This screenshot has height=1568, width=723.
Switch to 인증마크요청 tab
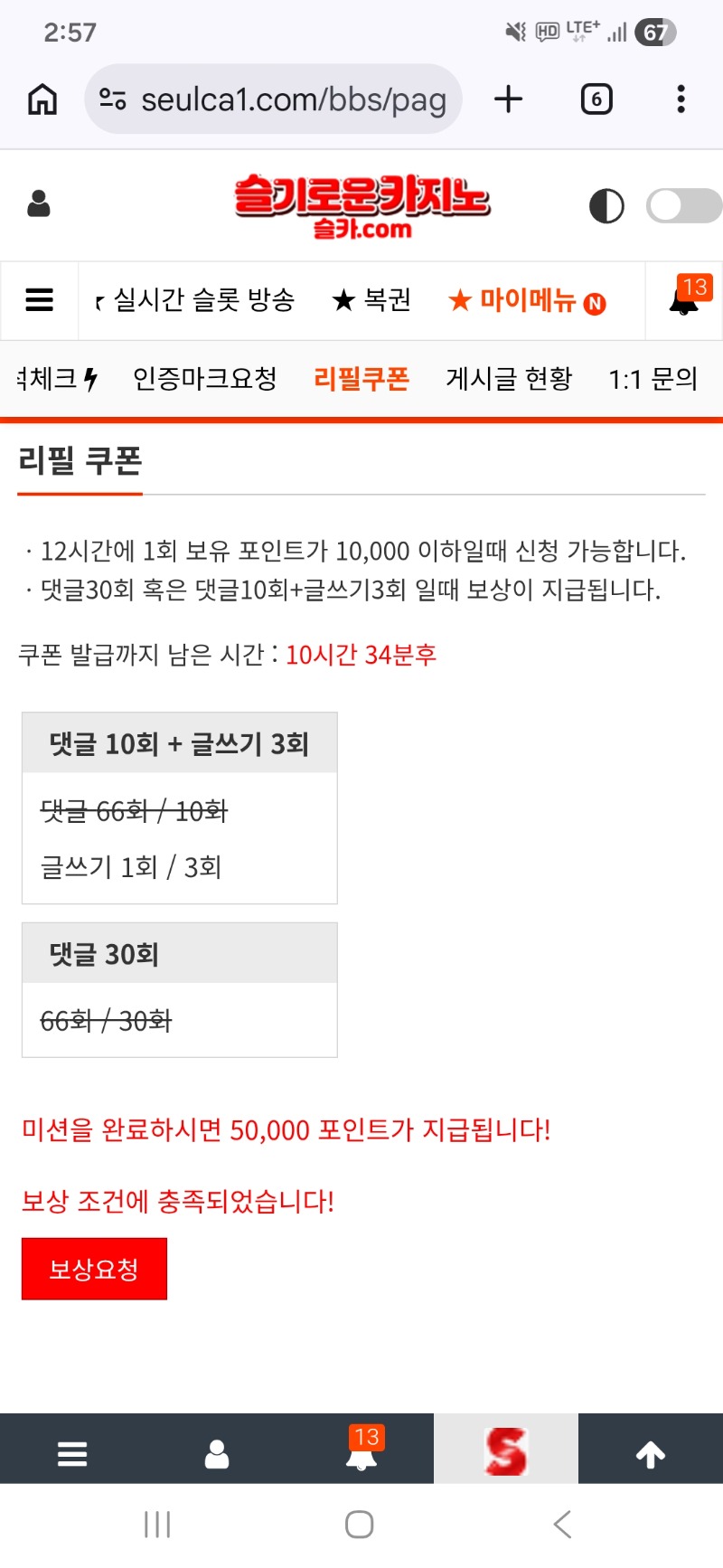(205, 378)
